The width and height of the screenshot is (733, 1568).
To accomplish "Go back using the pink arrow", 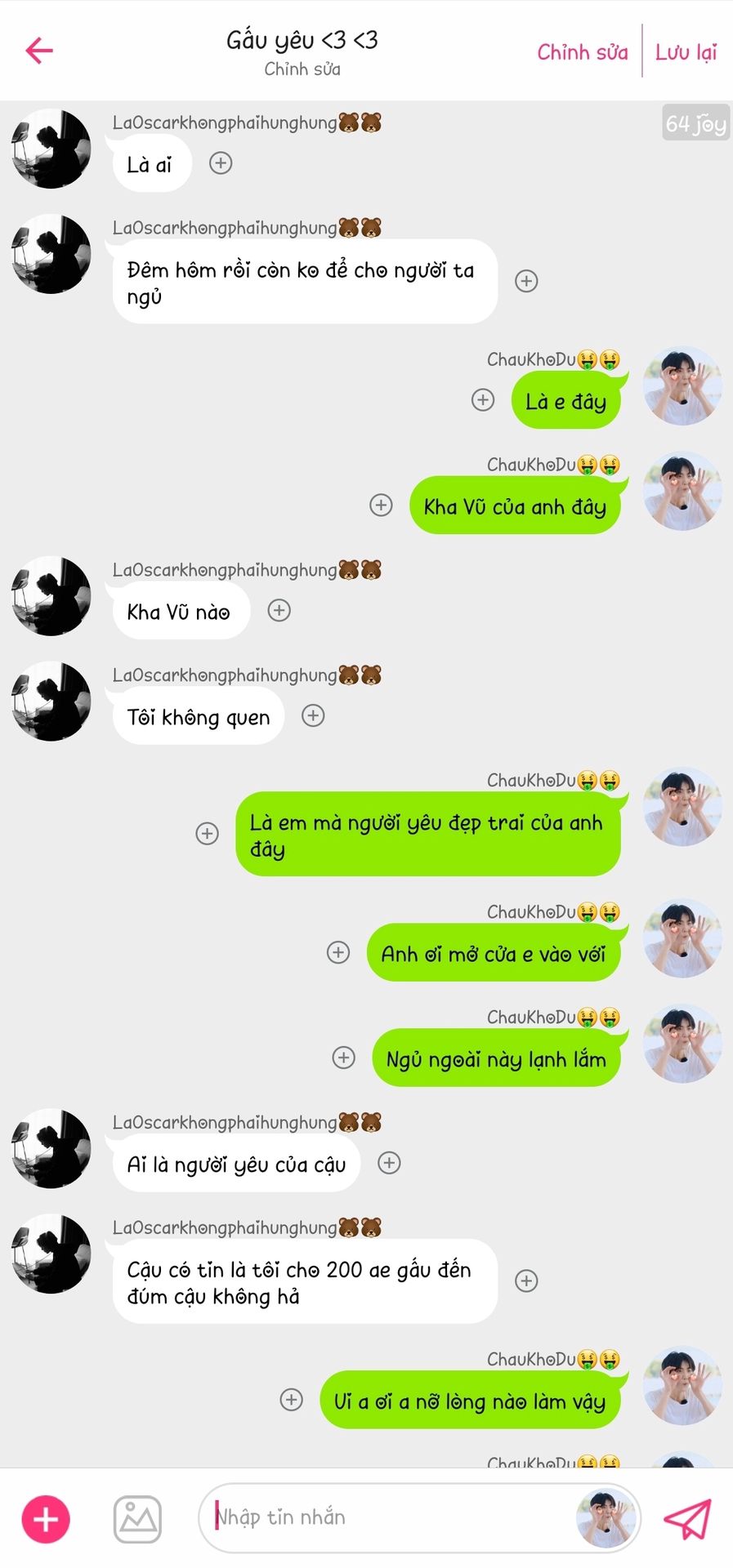I will coord(39,51).
